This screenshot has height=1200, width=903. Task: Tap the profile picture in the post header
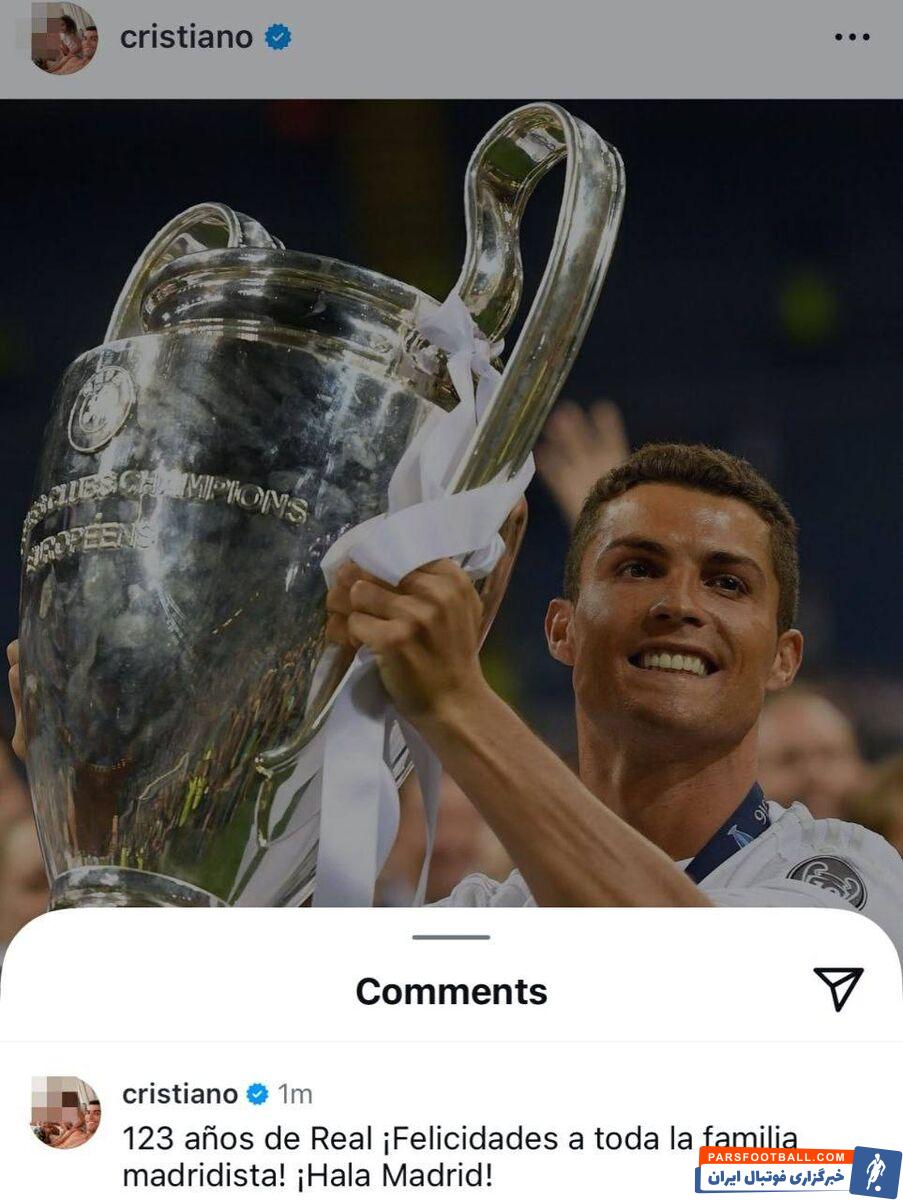click(x=64, y=38)
